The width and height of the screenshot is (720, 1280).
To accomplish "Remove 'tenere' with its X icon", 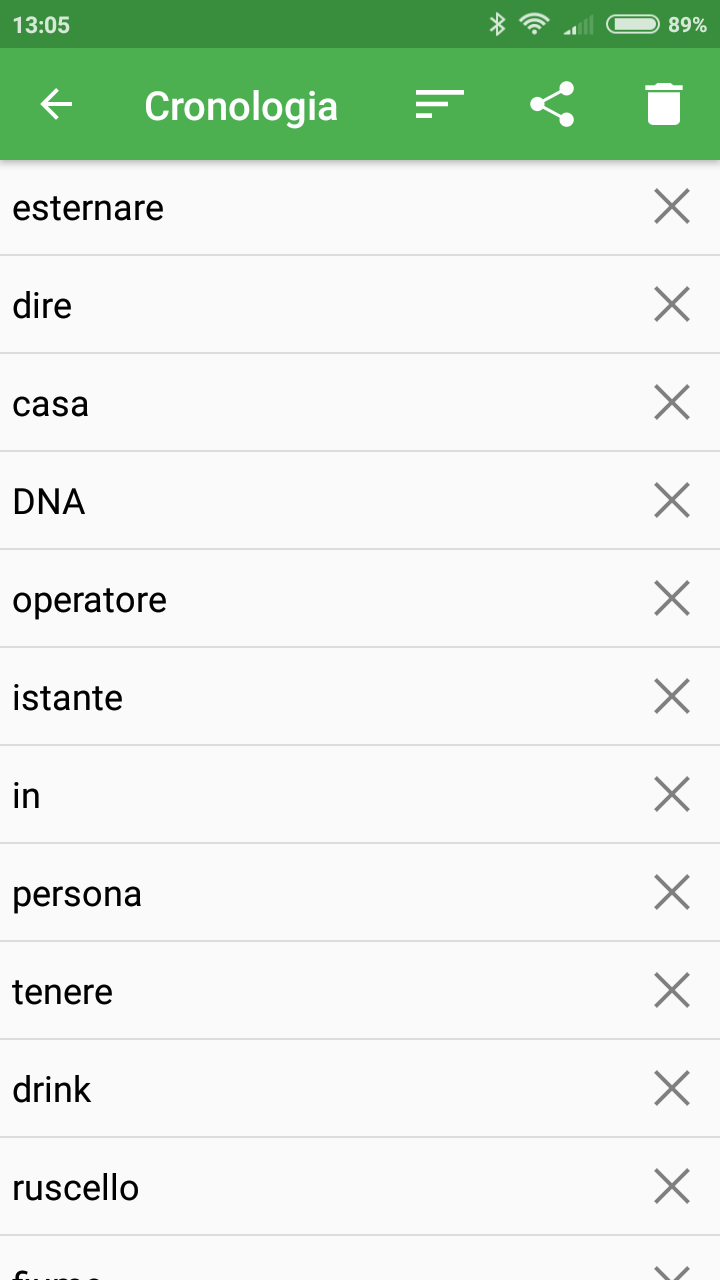I will (x=671, y=990).
